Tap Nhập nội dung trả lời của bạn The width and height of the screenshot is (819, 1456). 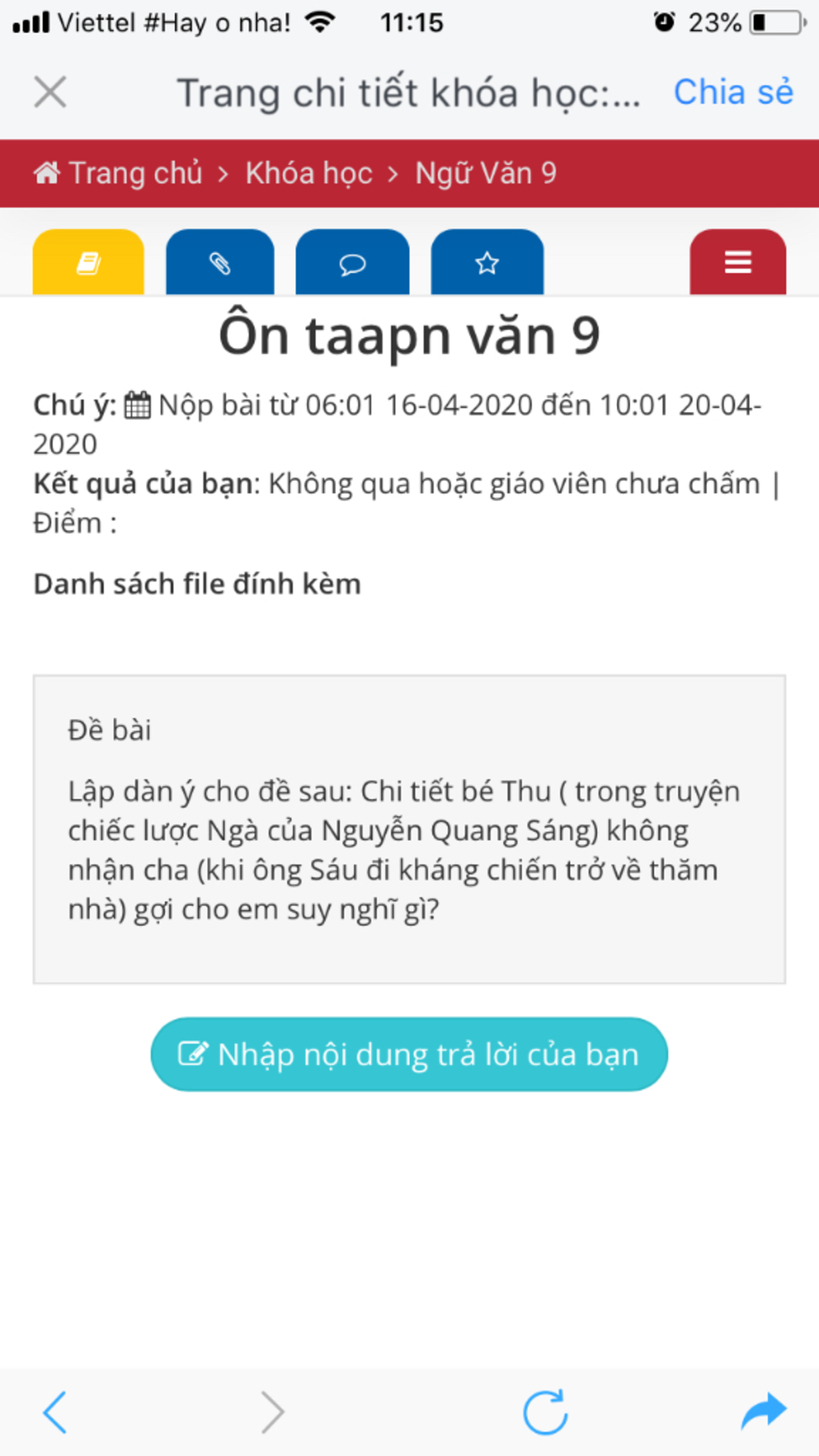tap(409, 1054)
